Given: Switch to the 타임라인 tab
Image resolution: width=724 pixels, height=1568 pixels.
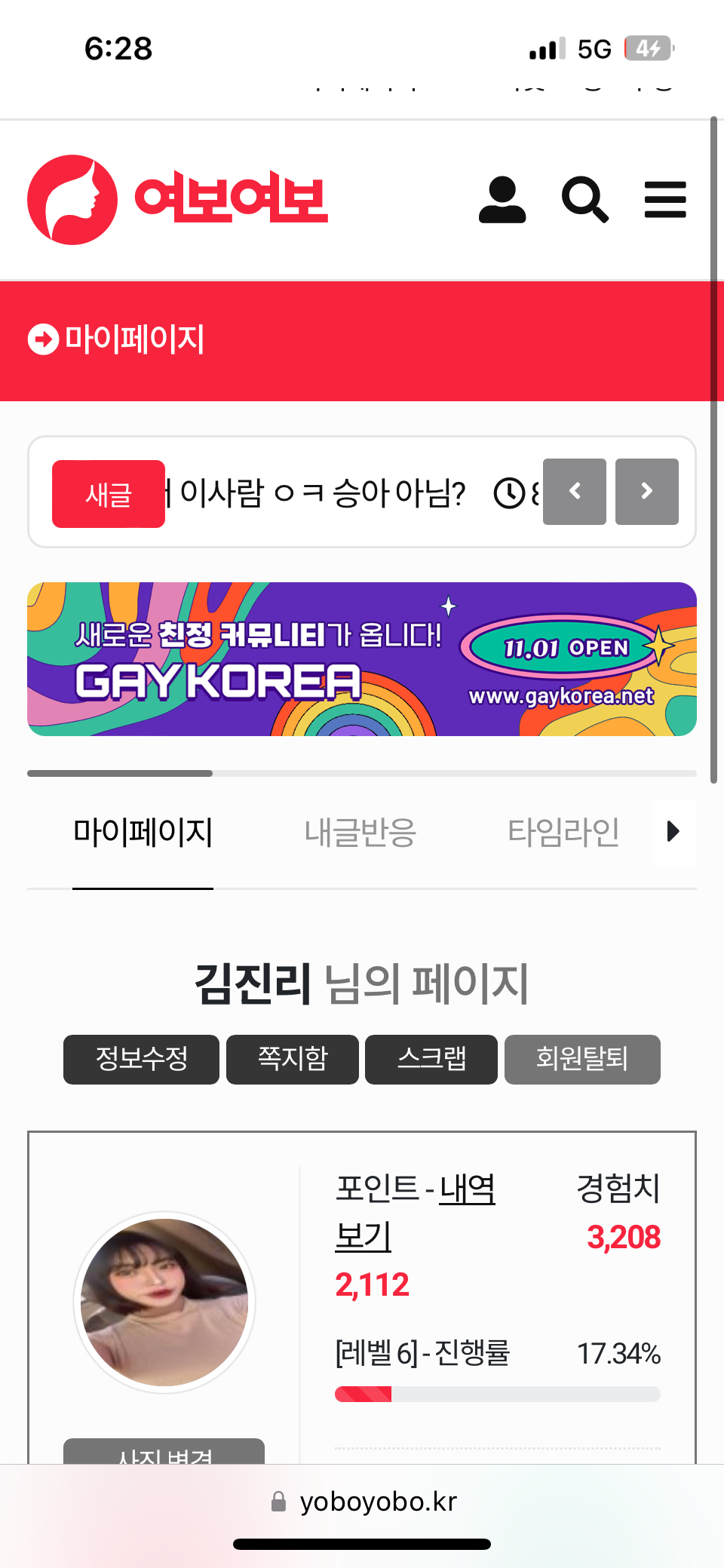Looking at the screenshot, I should (563, 833).
